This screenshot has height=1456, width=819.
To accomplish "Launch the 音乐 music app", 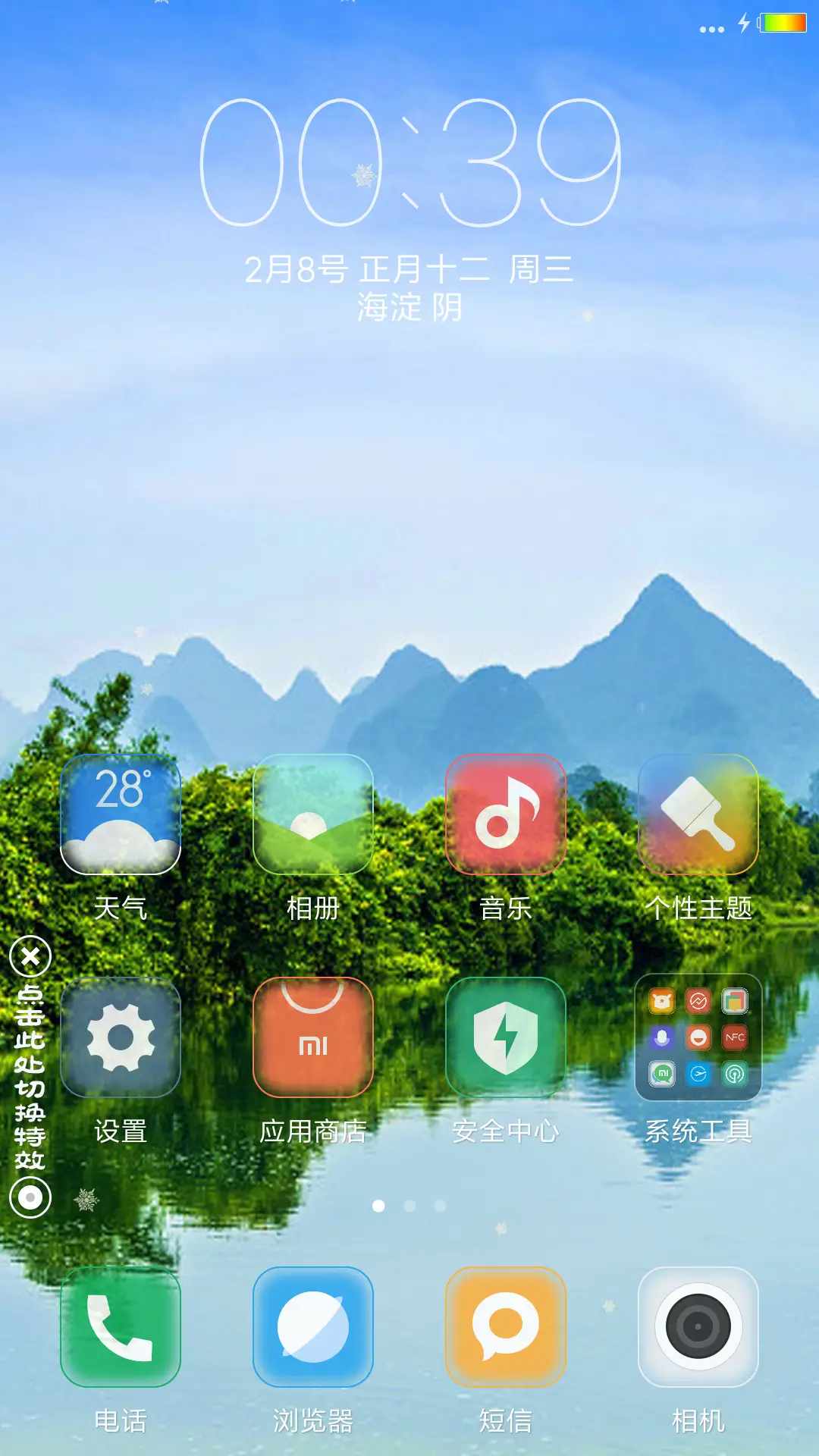I will [505, 814].
